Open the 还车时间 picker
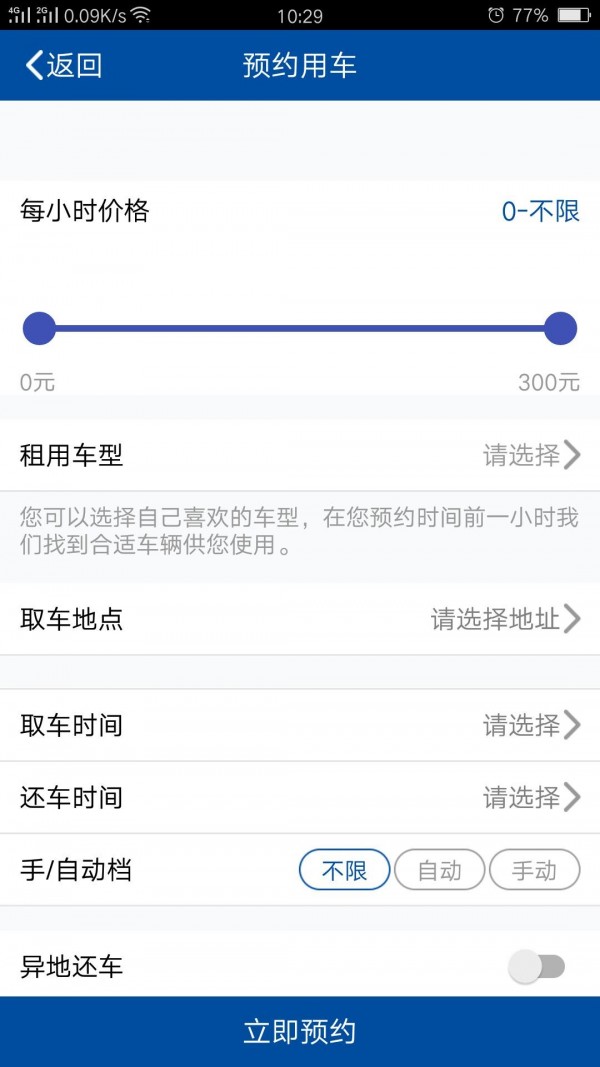600x1067 pixels. (x=300, y=798)
